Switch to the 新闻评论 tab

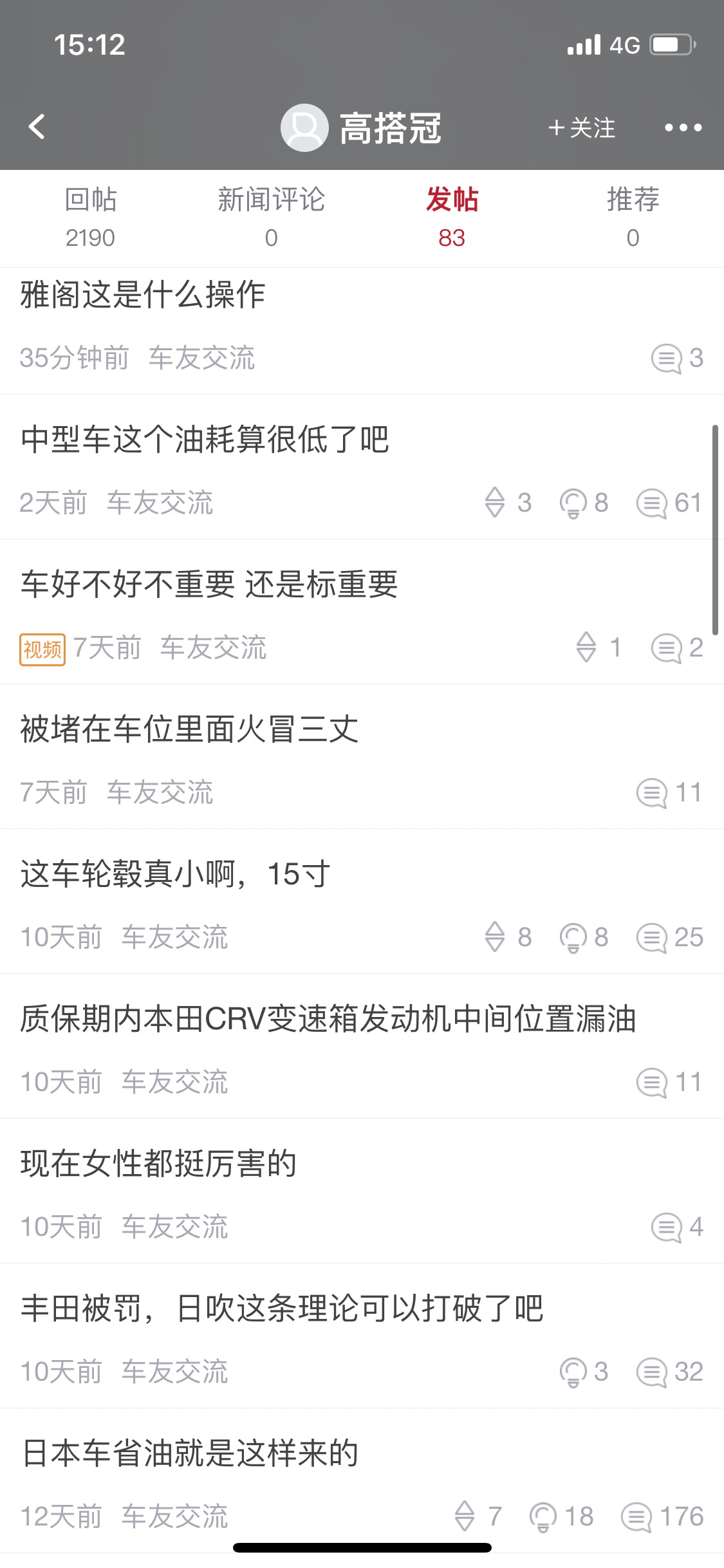[x=271, y=218]
